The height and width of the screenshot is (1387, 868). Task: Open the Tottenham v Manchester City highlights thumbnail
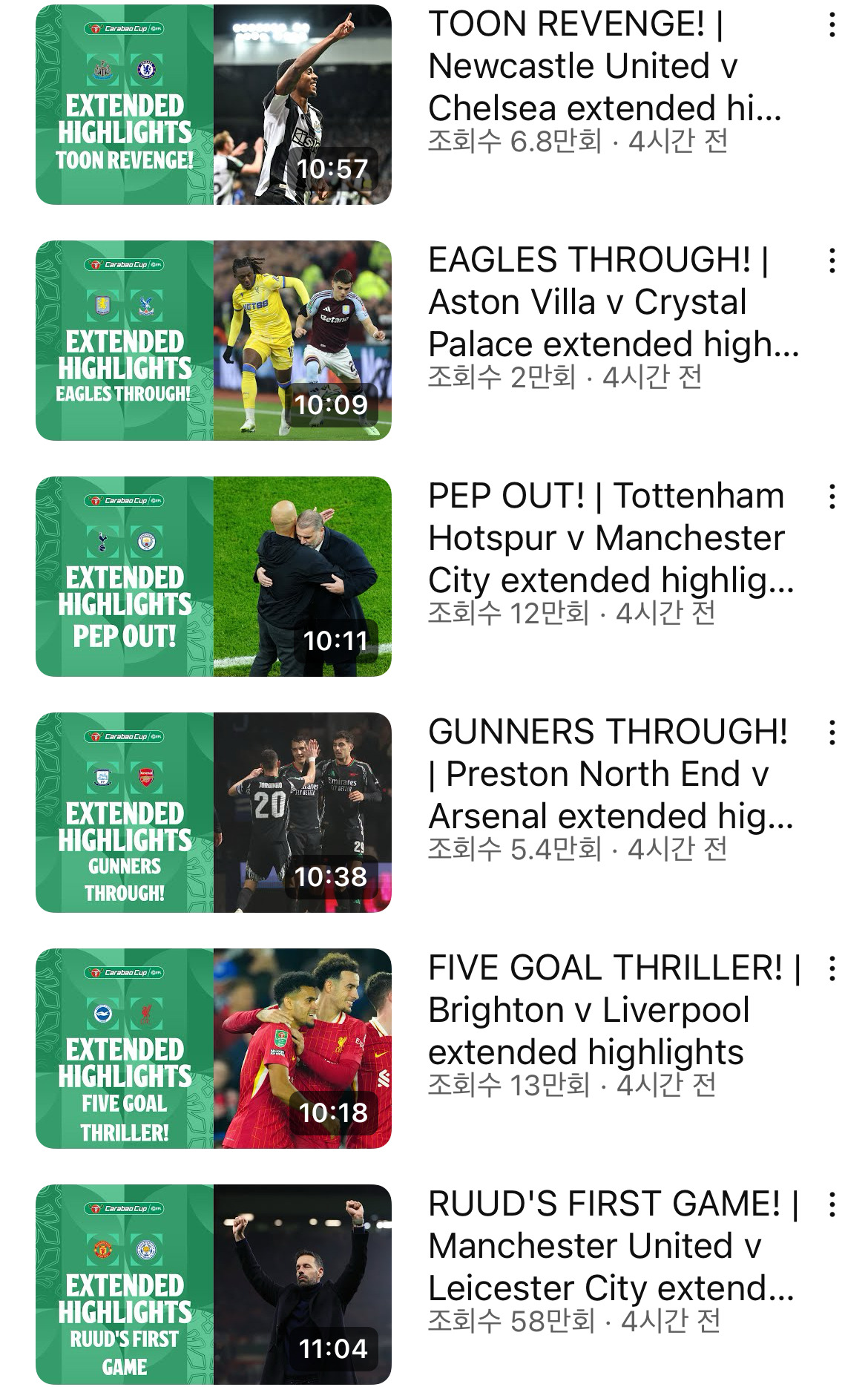(x=214, y=577)
